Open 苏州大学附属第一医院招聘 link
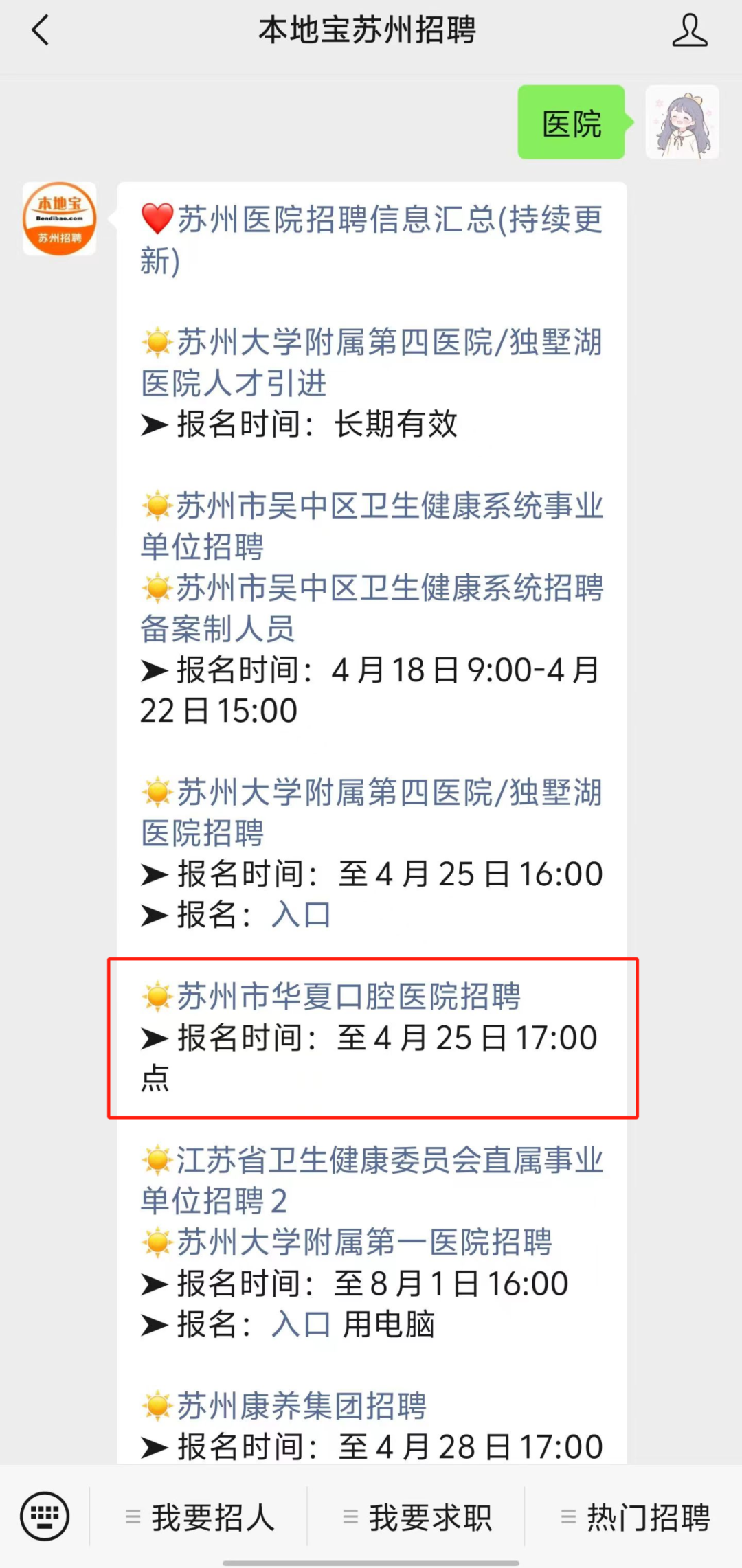The height and width of the screenshot is (1568, 742). click(x=347, y=1242)
